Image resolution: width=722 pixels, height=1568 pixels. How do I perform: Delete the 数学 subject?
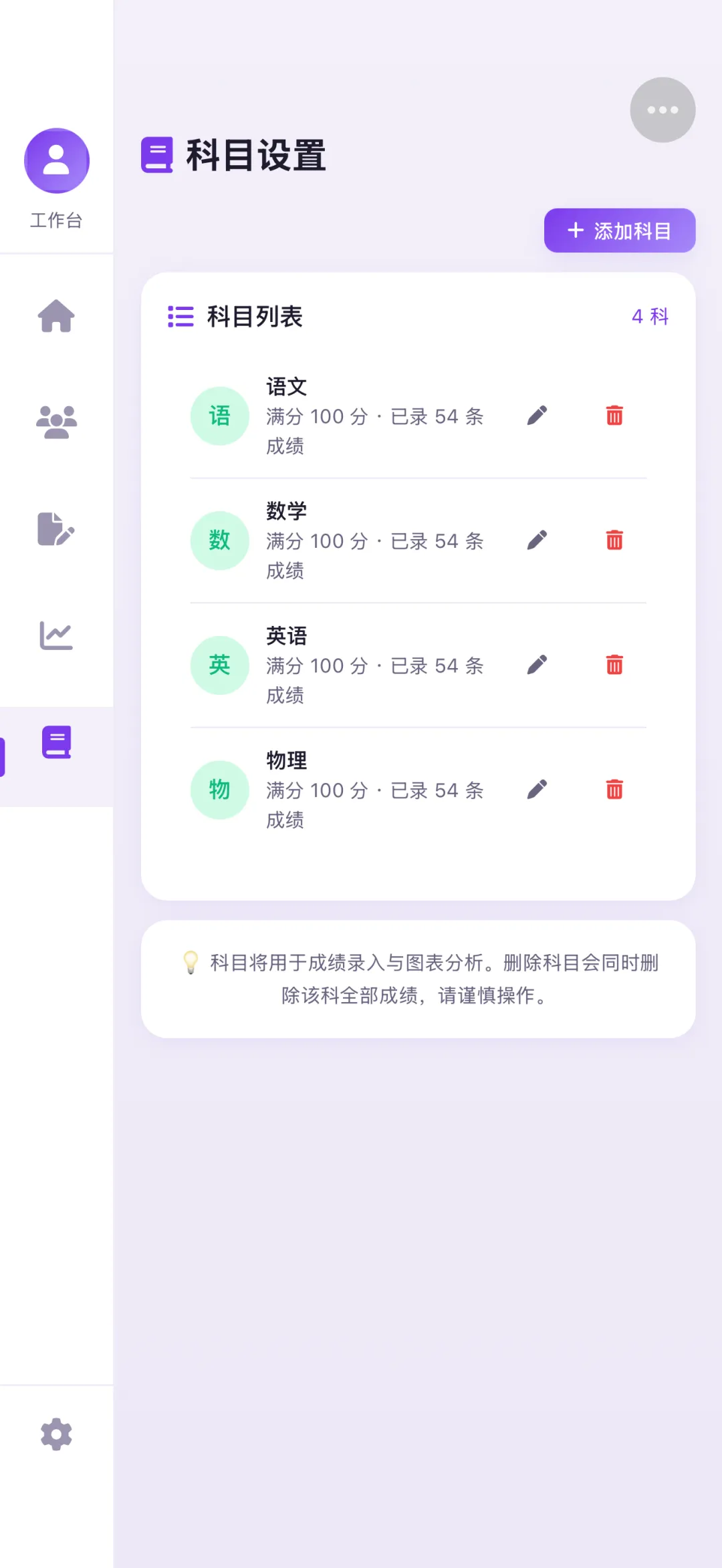(614, 540)
